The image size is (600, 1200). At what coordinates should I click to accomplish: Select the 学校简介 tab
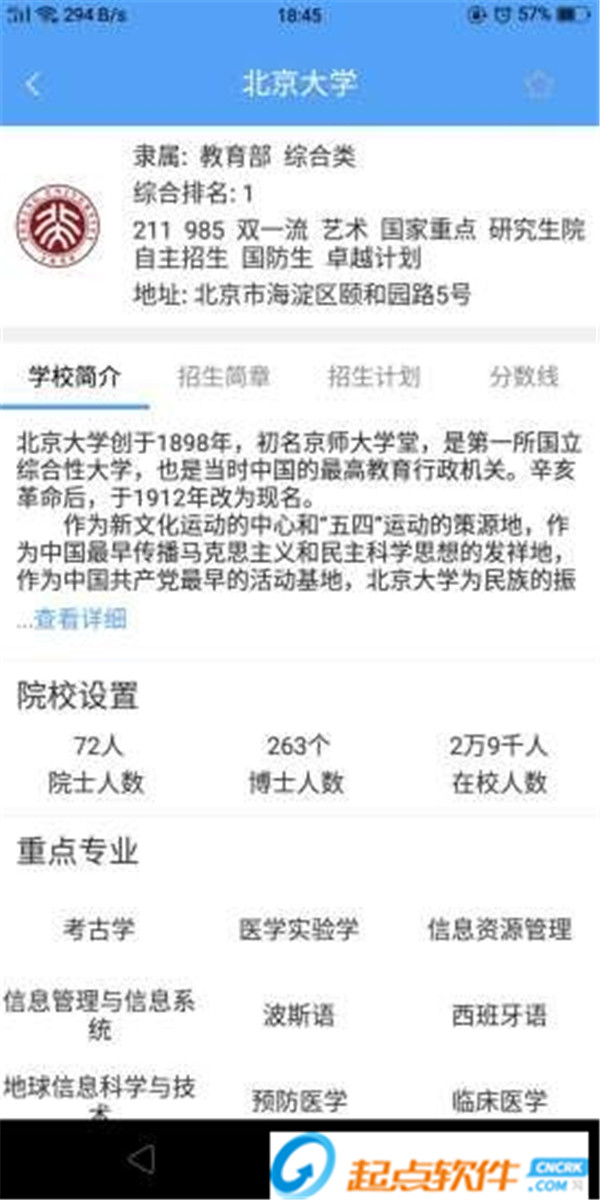click(x=75, y=377)
